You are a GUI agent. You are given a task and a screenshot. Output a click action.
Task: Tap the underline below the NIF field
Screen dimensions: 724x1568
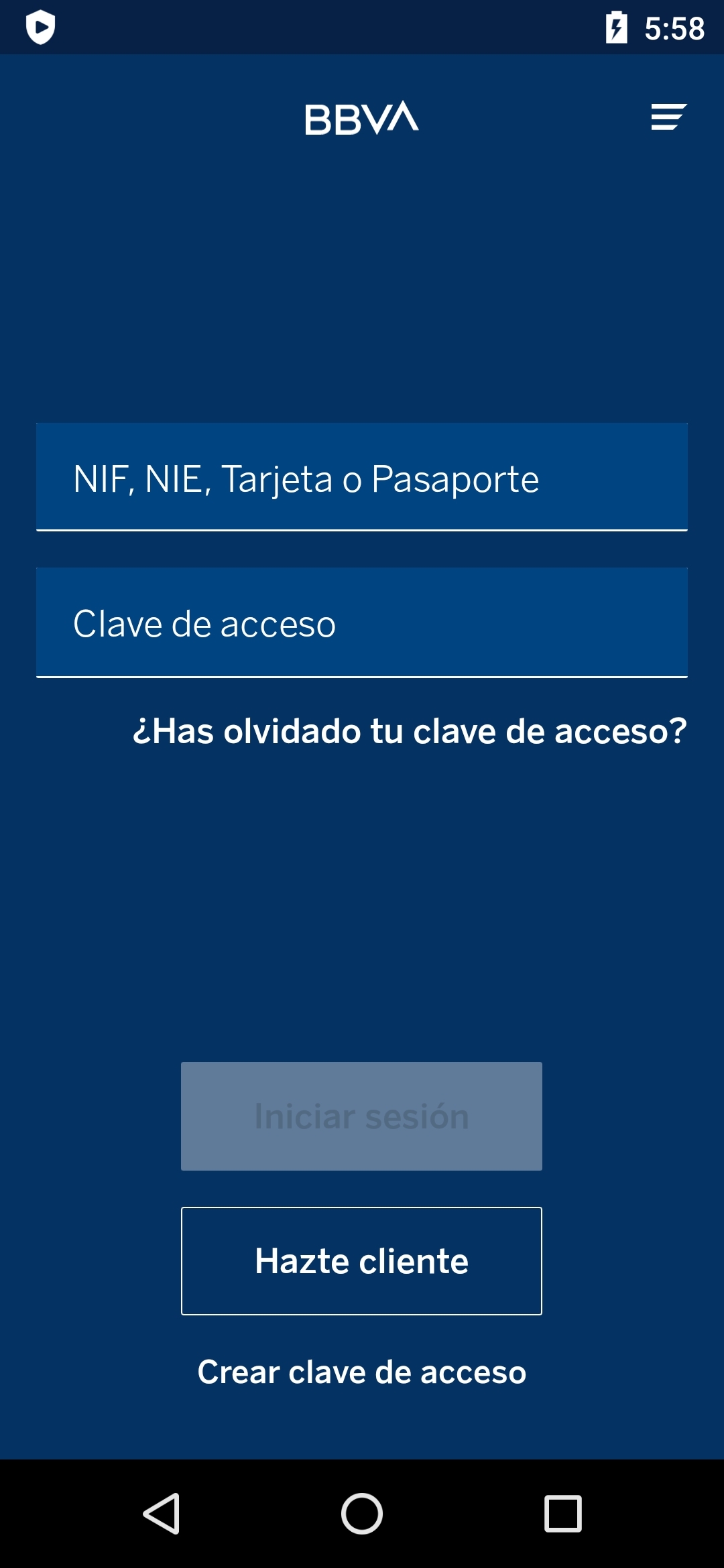pos(362,531)
